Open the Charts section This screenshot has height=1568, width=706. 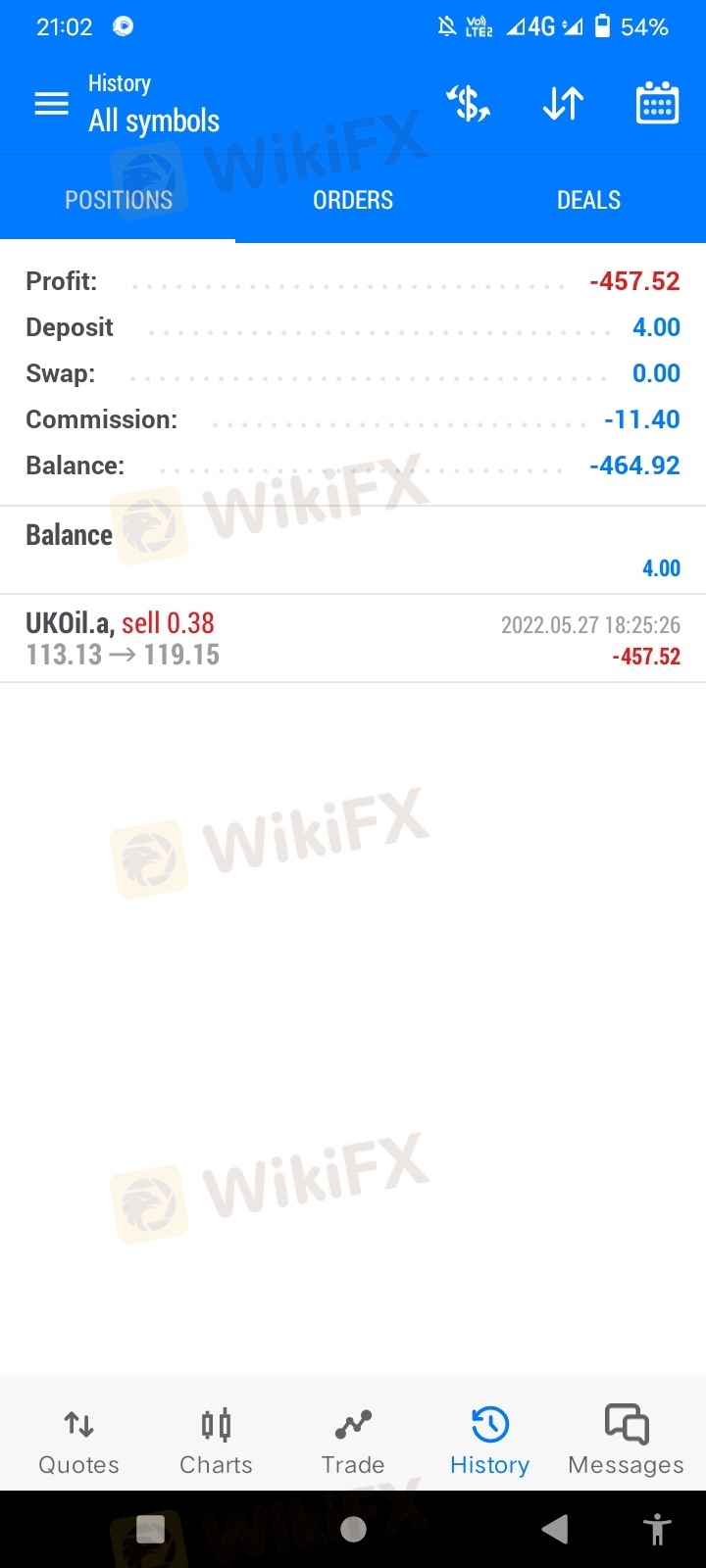(216, 1441)
